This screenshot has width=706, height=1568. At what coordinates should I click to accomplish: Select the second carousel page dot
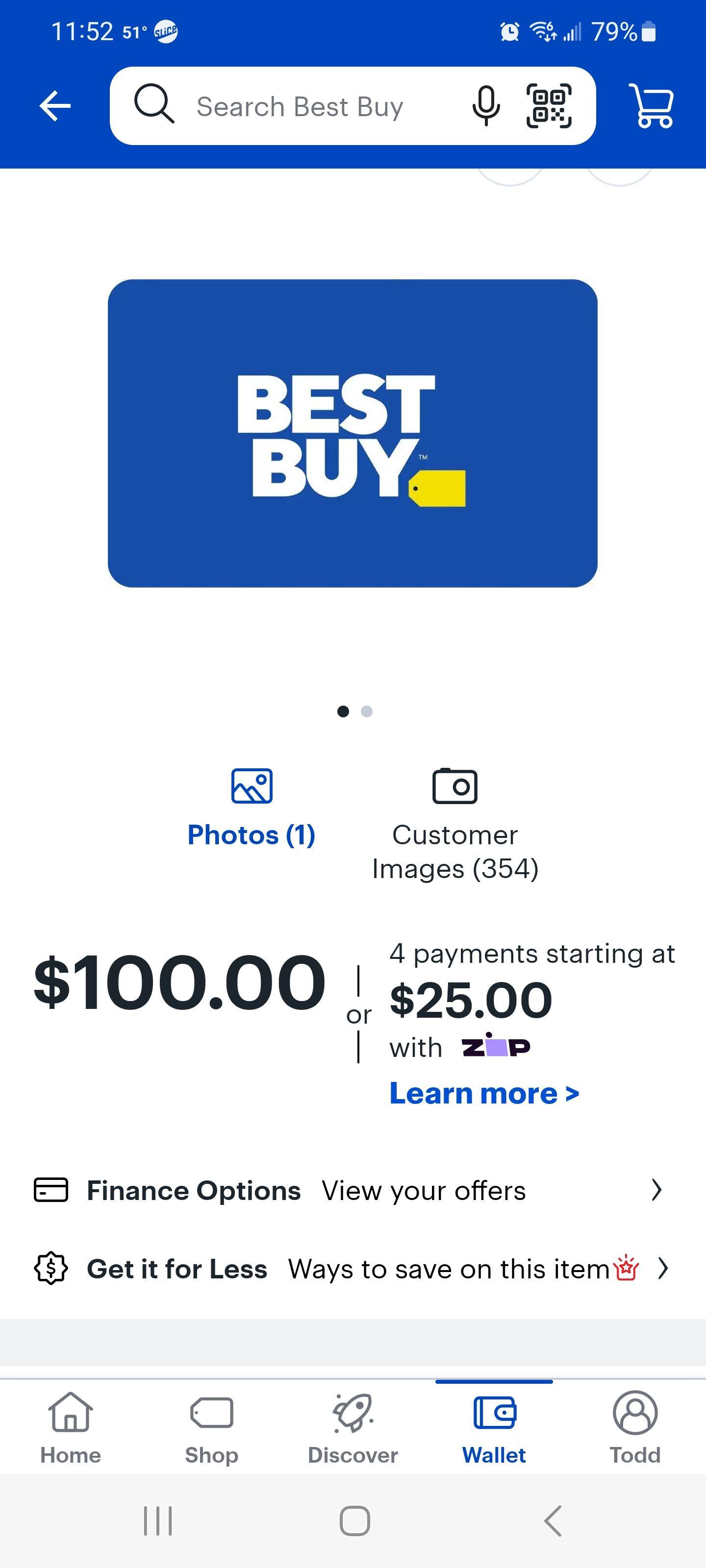(366, 711)
